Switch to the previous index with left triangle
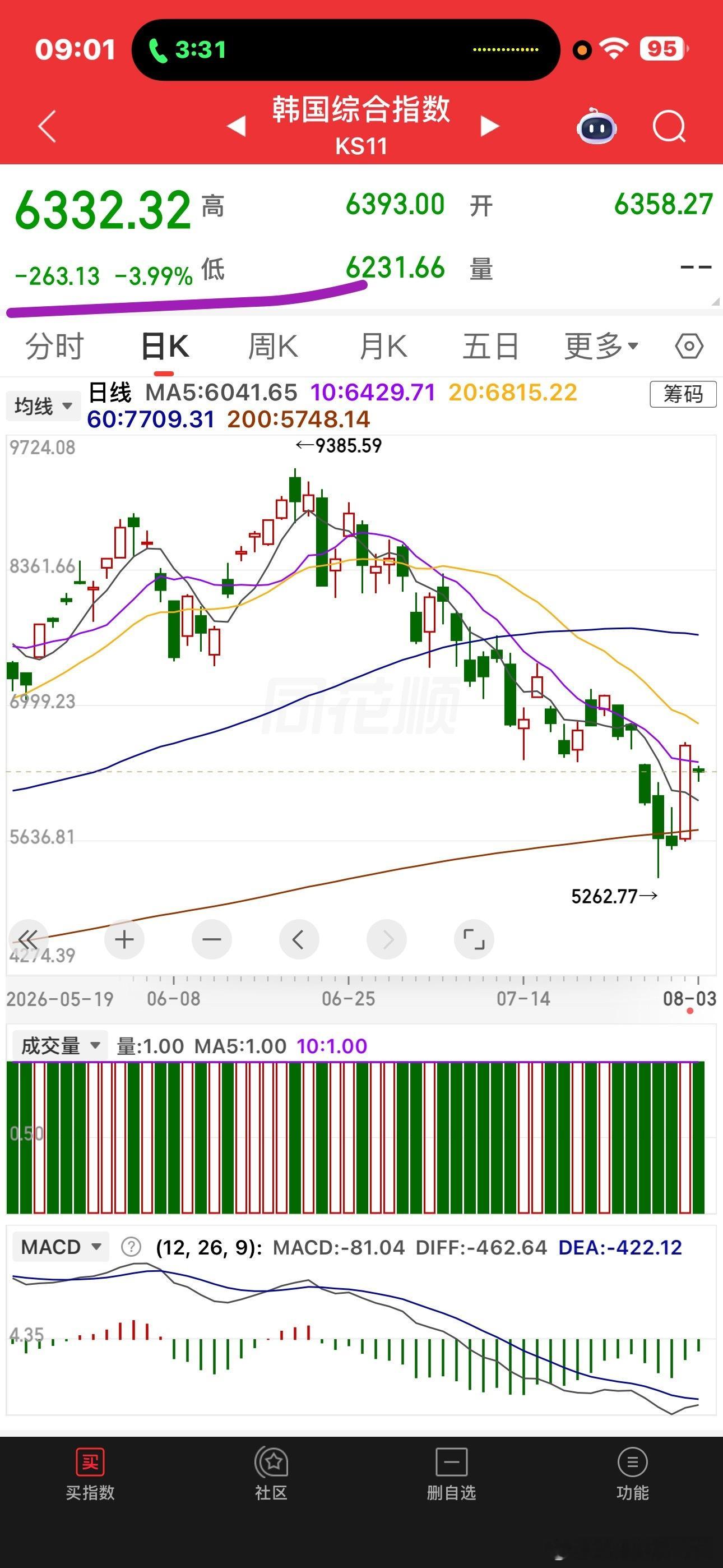 (x=236, y=126)
